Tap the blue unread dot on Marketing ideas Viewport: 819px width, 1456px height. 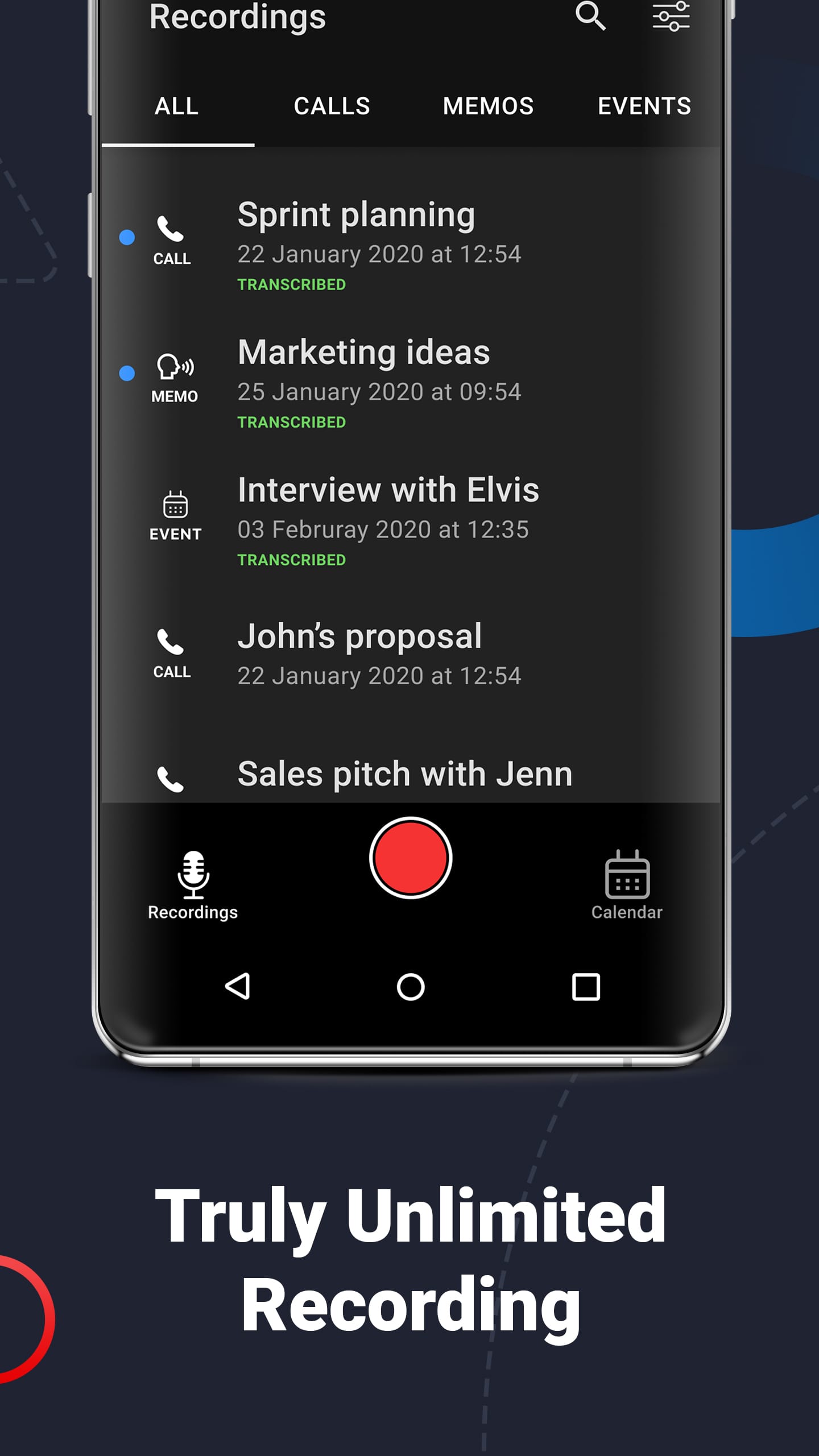(126, 373)
